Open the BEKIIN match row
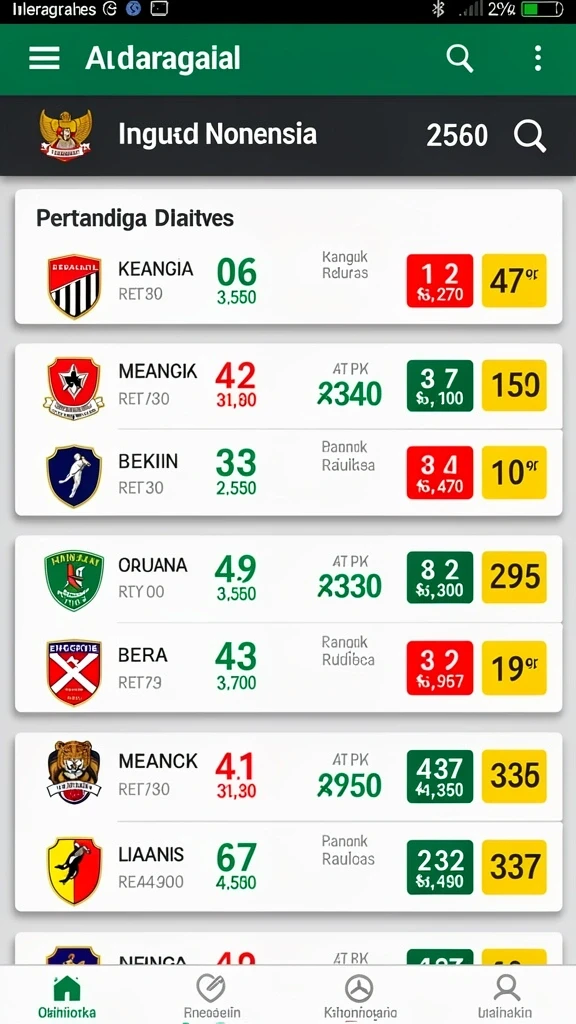The width and height of the screenshot is (576, 1024). pyautogui.click(x=288, y=473)
